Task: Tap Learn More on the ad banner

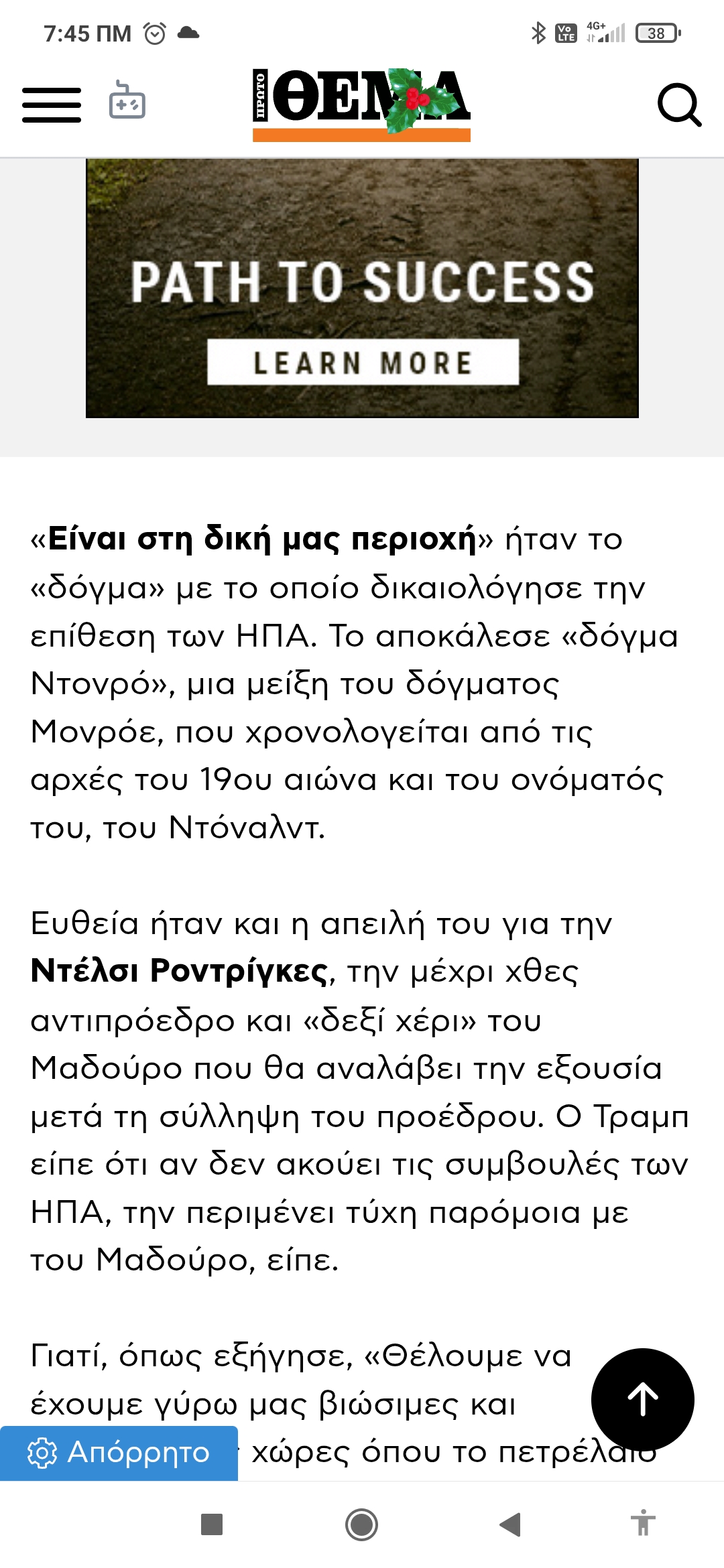Action: [x=363, y=363]
